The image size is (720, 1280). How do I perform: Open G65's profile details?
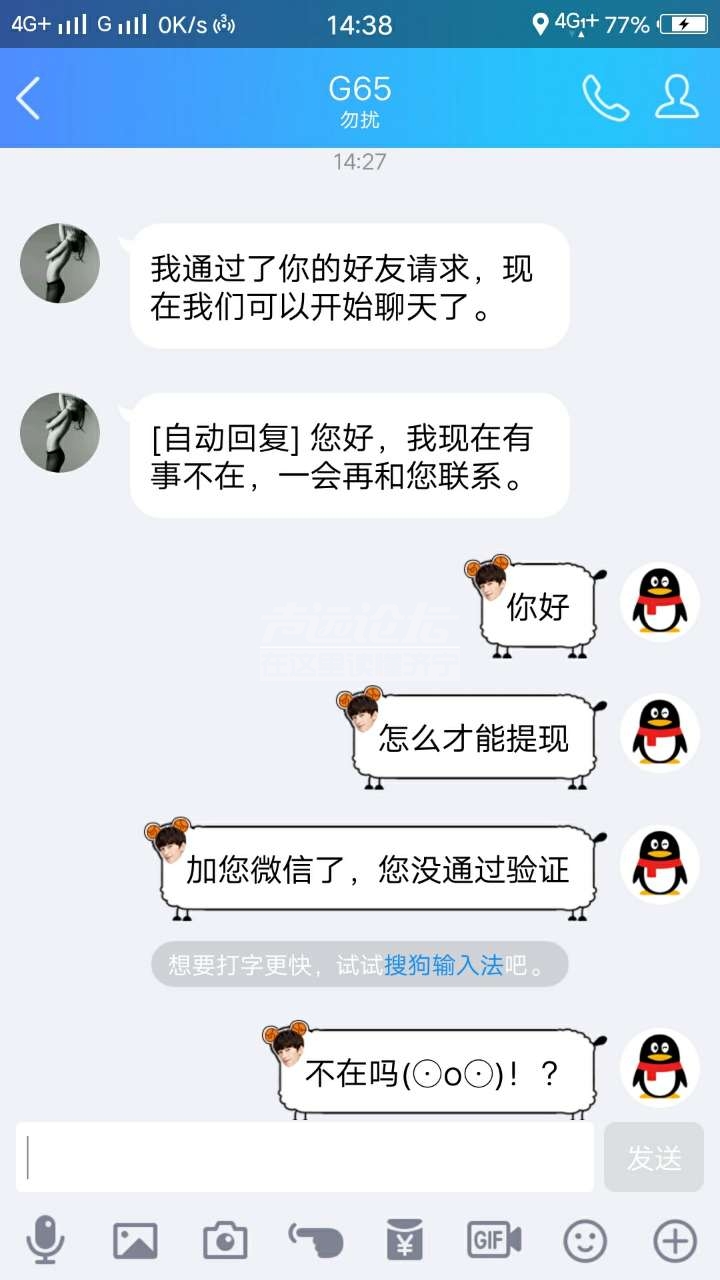click(x=677, y=98)
